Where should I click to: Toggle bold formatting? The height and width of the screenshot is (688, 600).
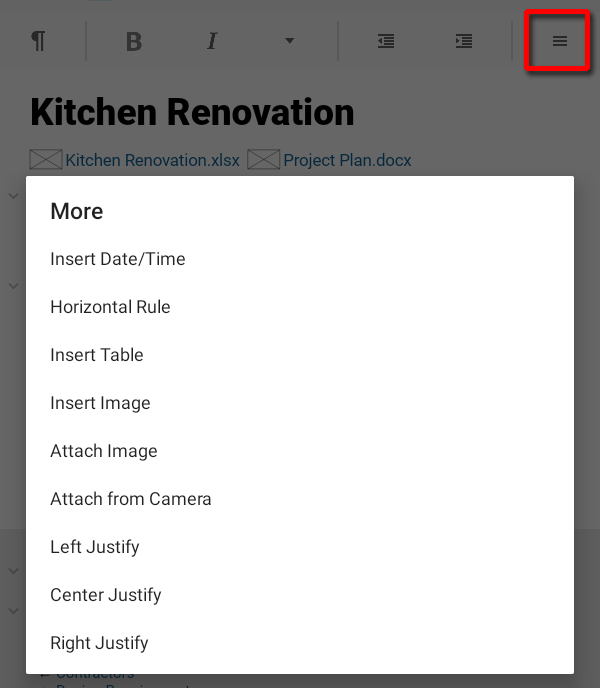pos(134,41)
